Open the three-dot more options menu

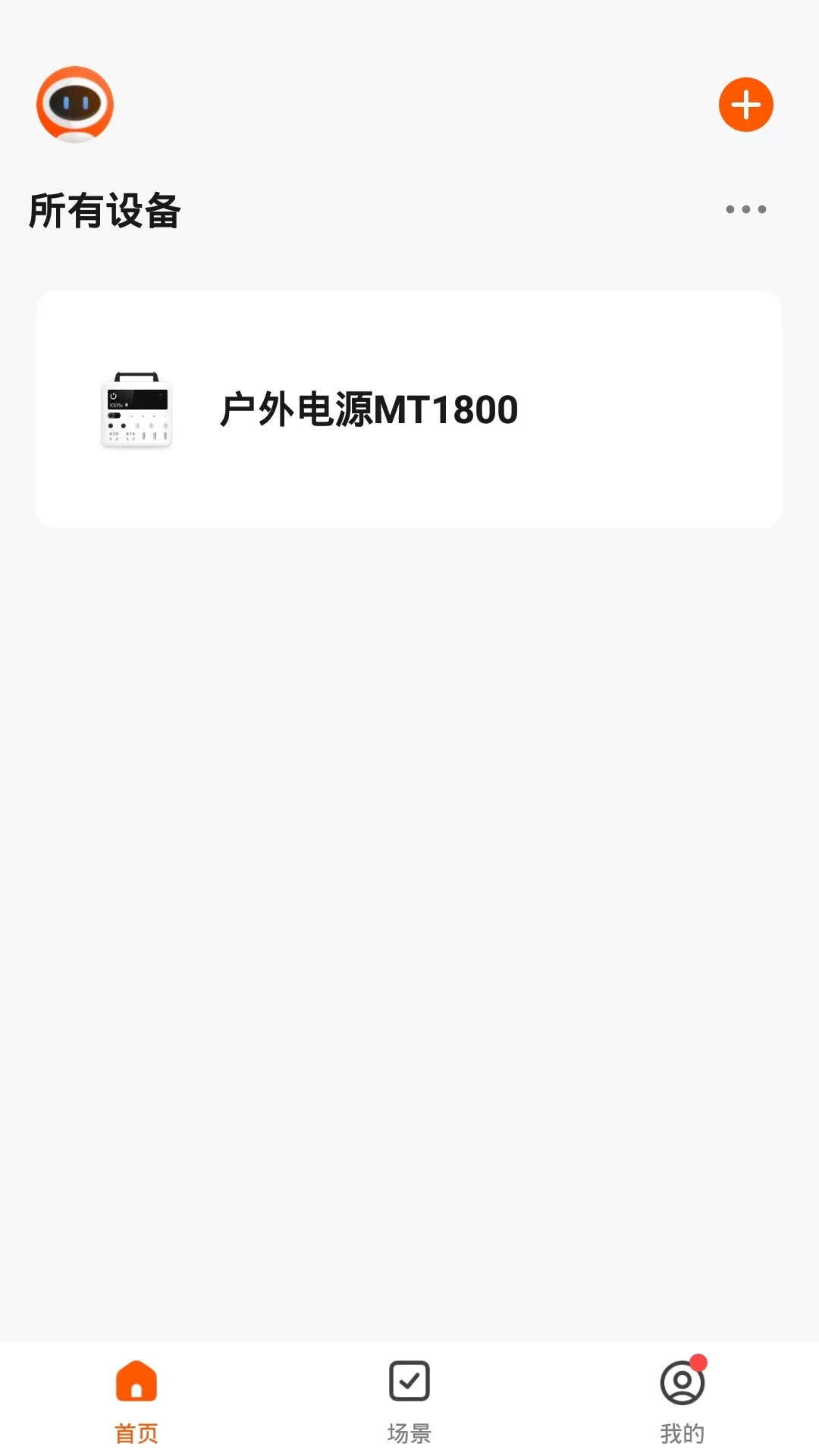[745, 209]
